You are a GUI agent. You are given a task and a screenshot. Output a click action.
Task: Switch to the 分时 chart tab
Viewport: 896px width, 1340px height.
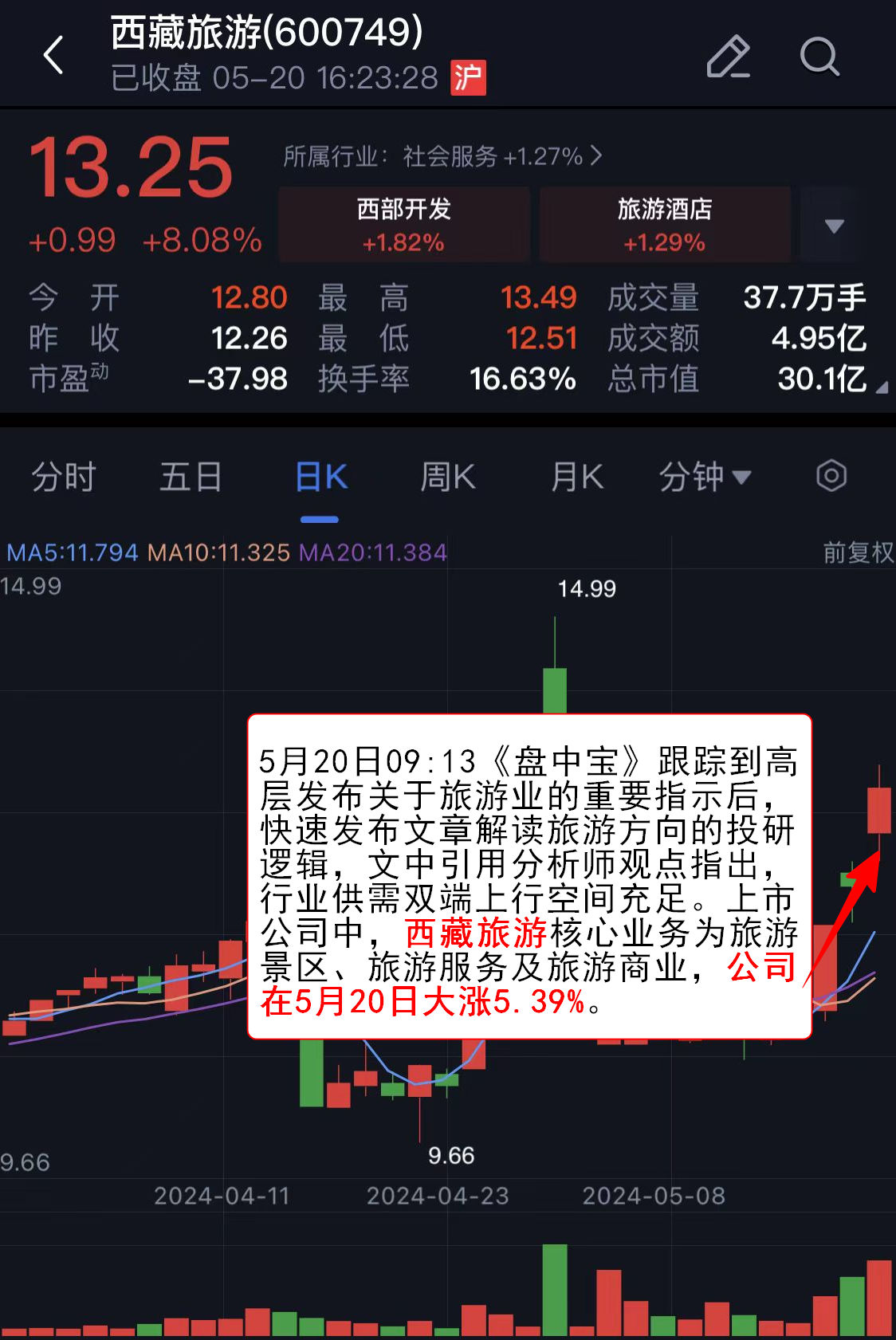(x=63, y=477)
